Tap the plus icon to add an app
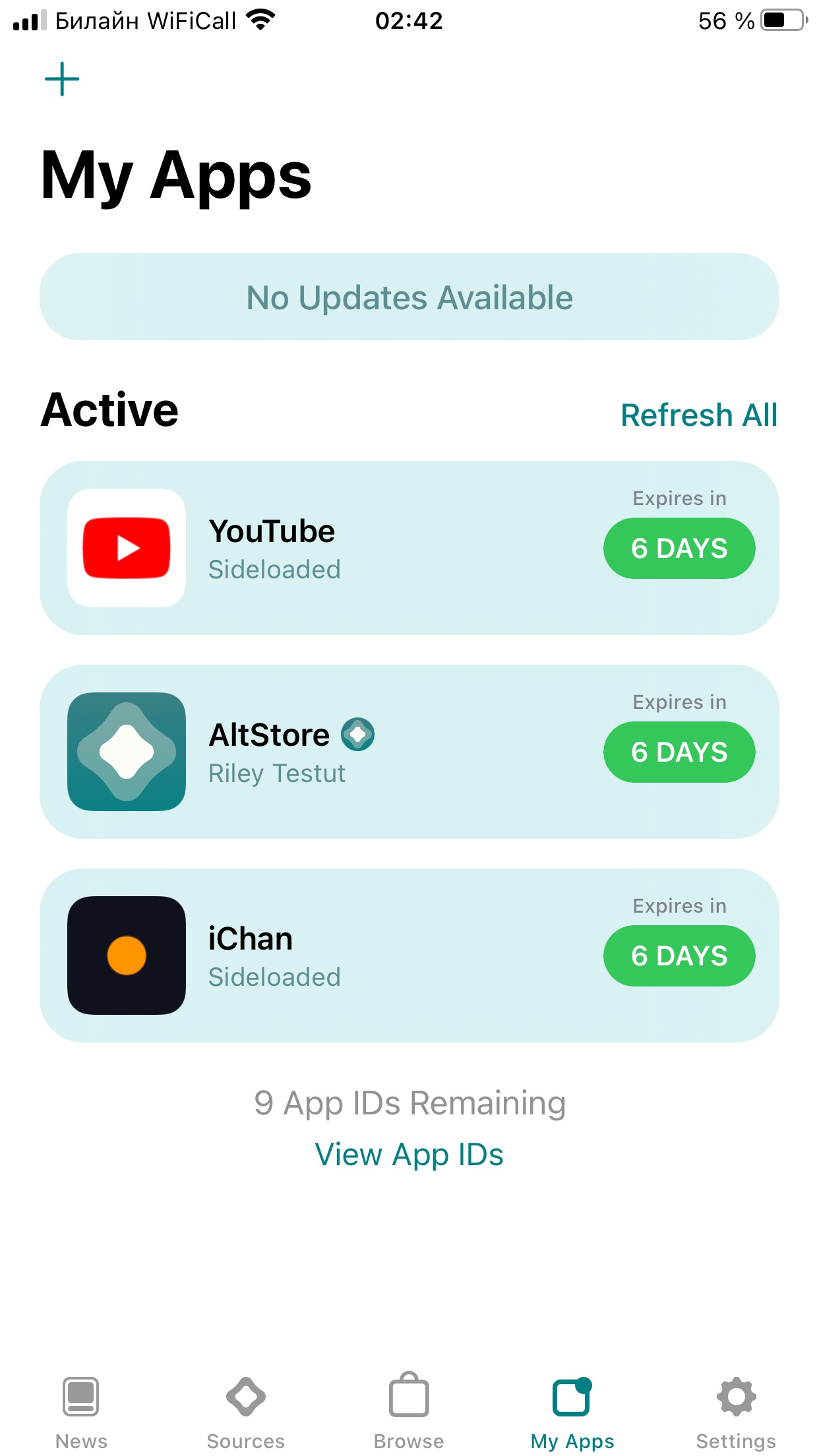 [x=62, y=79]
